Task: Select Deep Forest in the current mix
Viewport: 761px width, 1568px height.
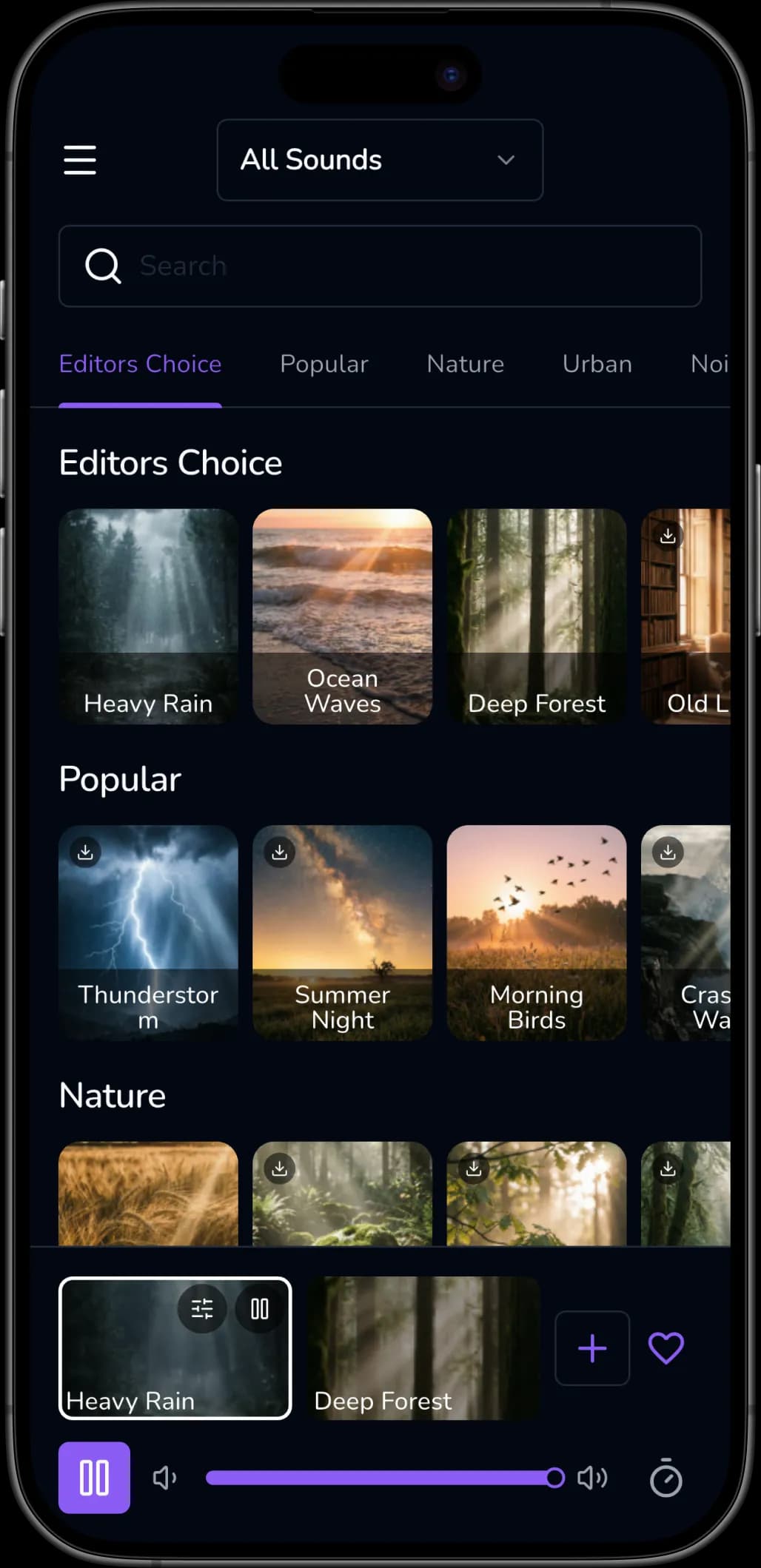Action: pos(423,1348)
